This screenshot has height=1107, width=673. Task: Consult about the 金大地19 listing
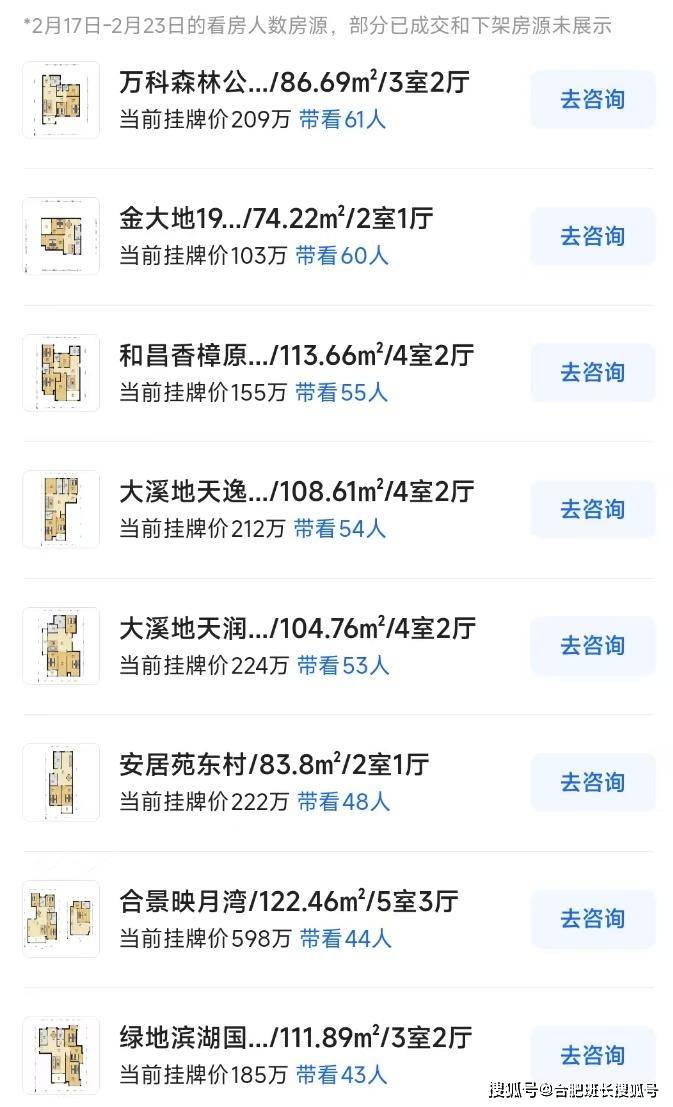592,237
